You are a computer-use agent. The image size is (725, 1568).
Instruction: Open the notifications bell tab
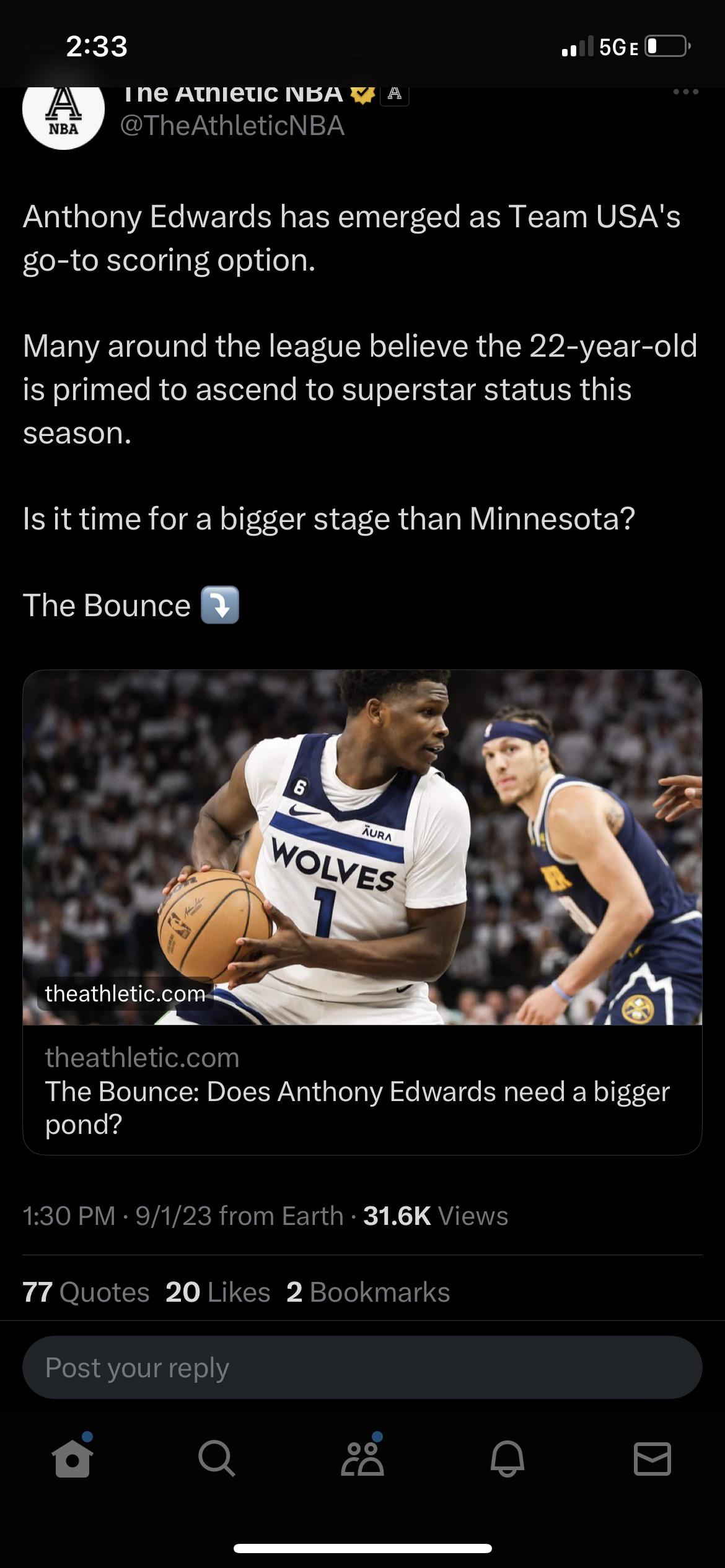point(507,1458)
